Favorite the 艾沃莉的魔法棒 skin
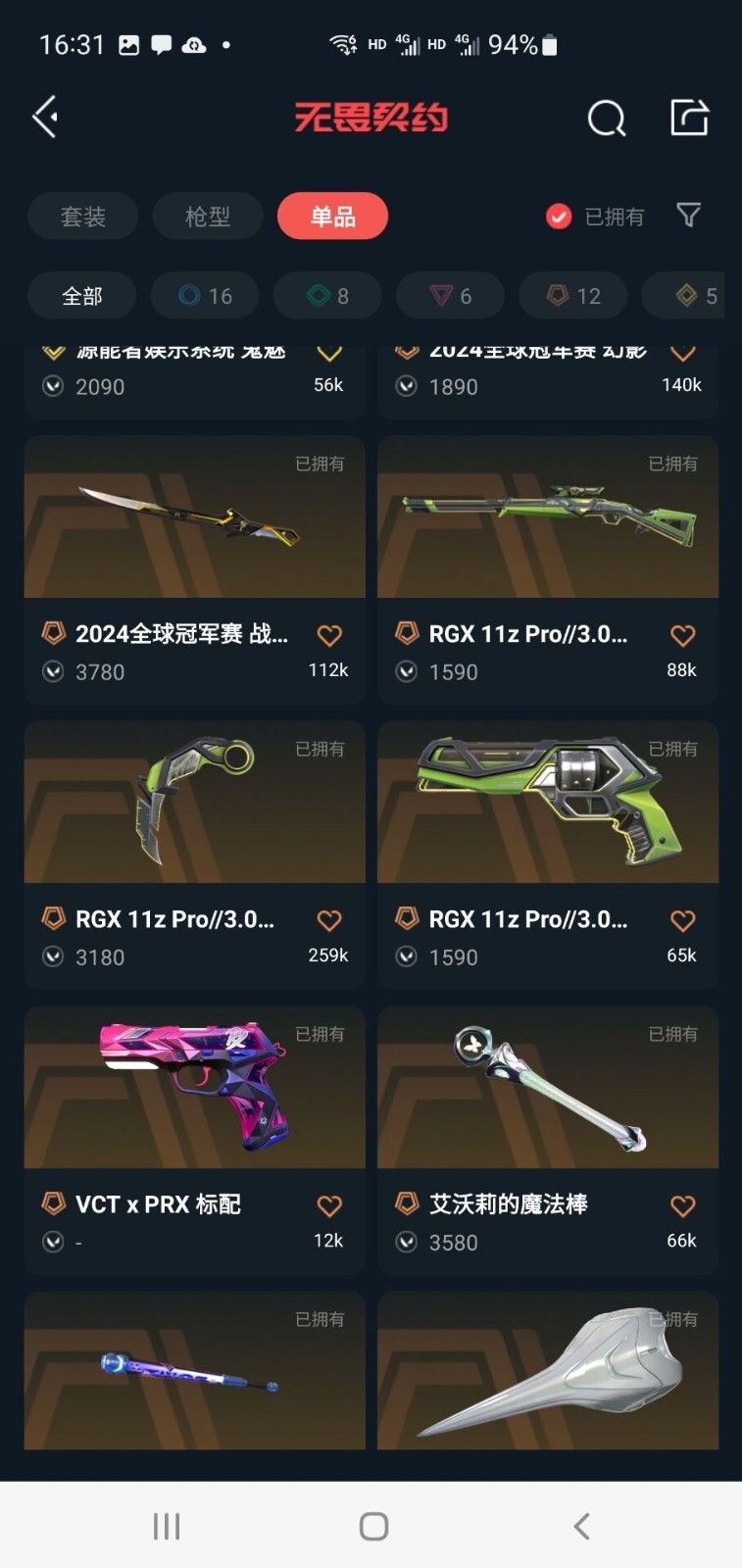This screenshot has height=1568, width=742. click(x=682, y=1205)
